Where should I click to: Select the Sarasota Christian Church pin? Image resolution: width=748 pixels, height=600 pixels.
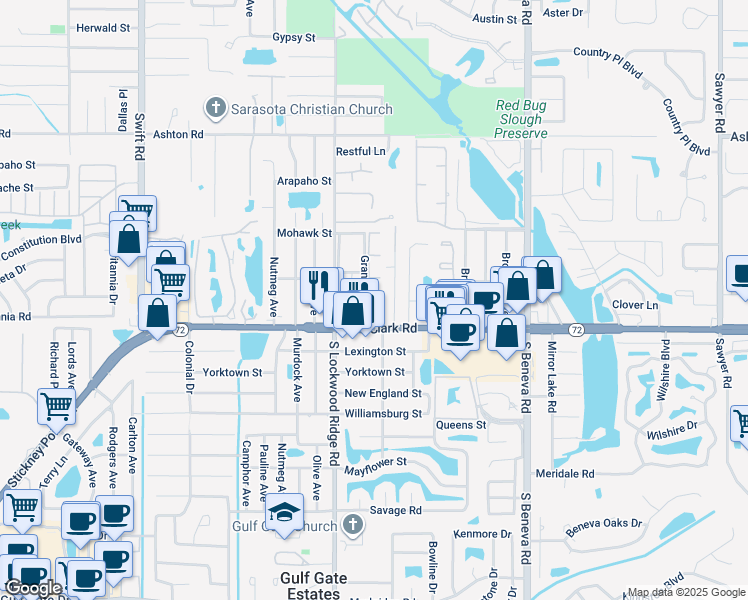tap(215, 109)
